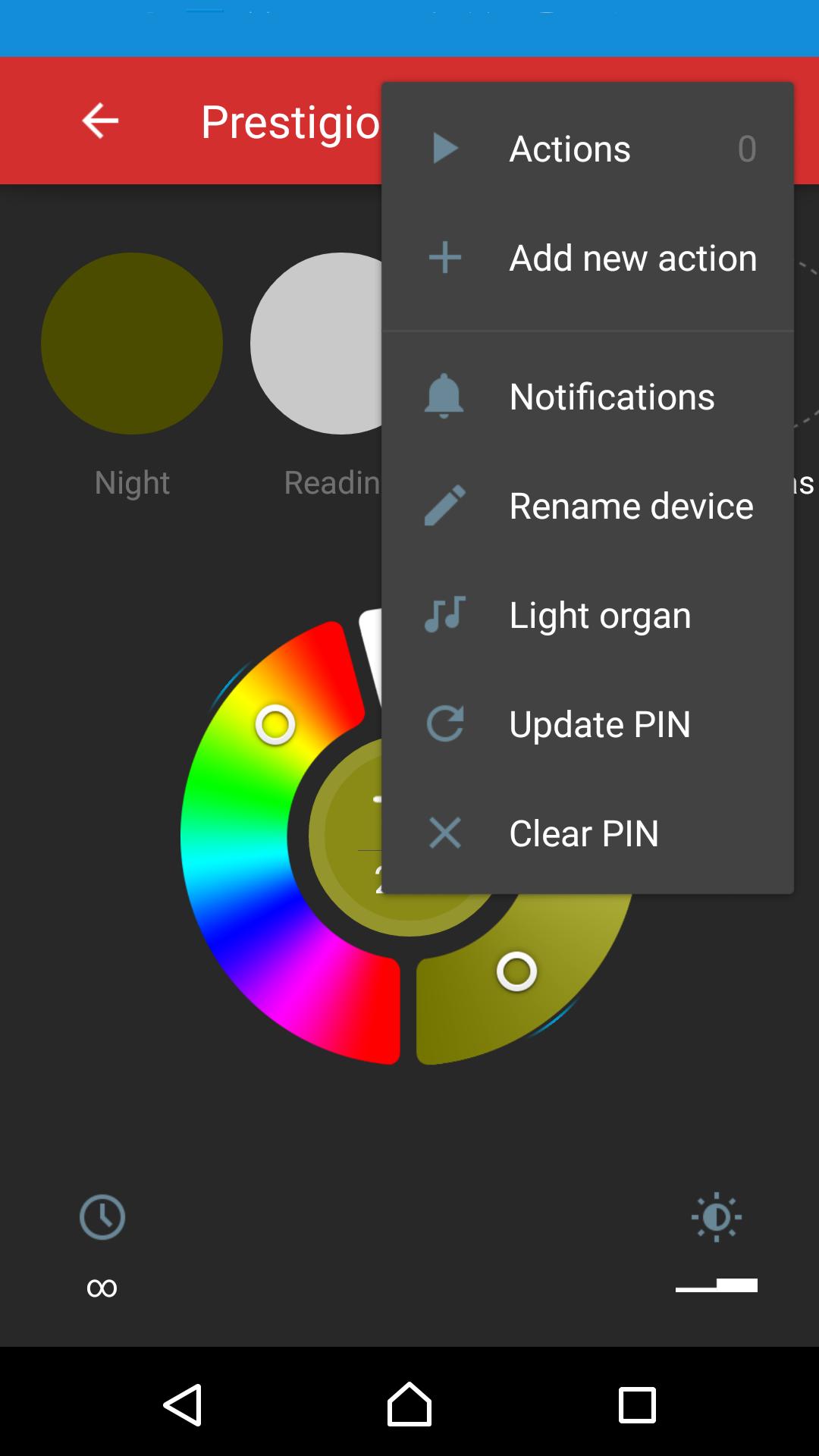Tap the Update PIN refresh icon
The image size is (819, 1456).
coord(445,723)
